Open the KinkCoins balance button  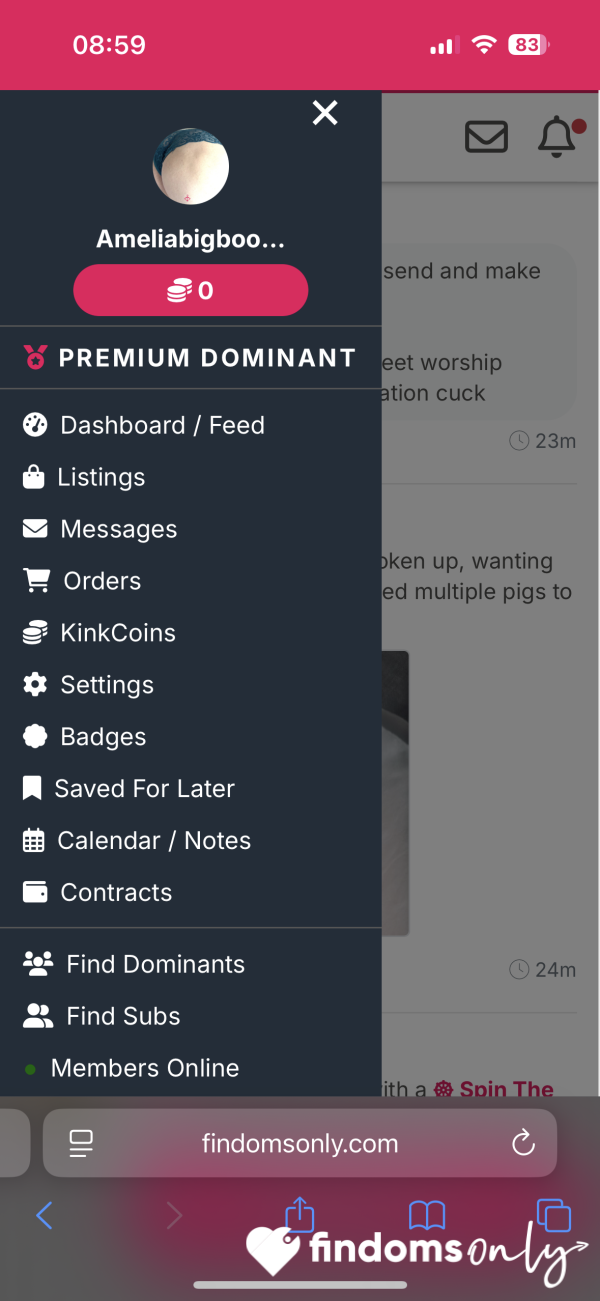[x=190, y=290]
